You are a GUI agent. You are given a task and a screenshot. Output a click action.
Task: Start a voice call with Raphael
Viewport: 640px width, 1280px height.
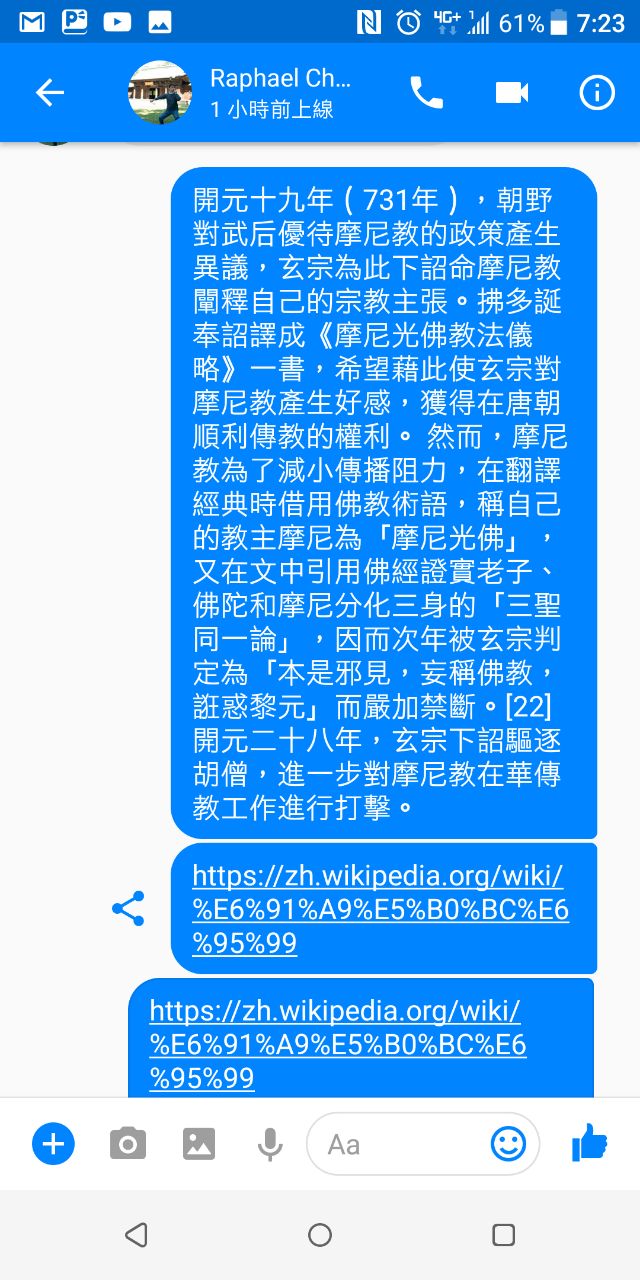click(x=427, y=93)
